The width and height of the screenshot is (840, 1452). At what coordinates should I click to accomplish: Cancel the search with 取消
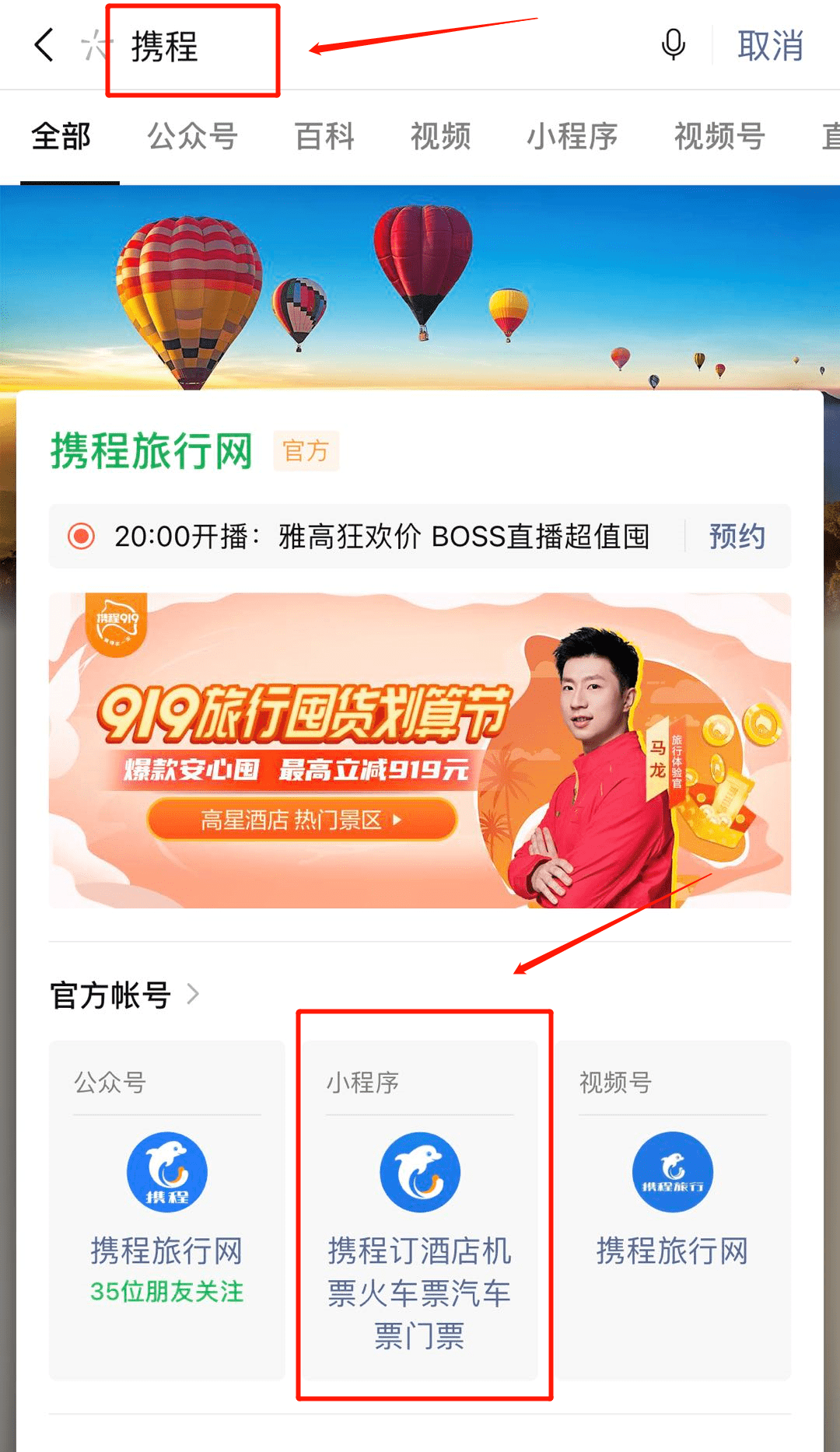(770, 46)
